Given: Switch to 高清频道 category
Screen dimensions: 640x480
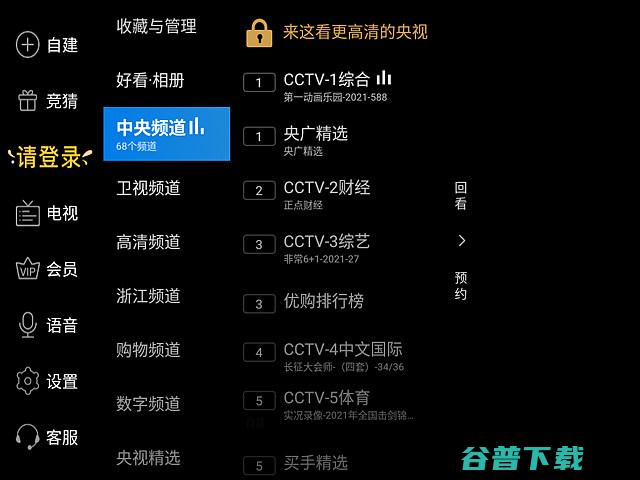Looking at the screenshot, I should pos(148,242).
